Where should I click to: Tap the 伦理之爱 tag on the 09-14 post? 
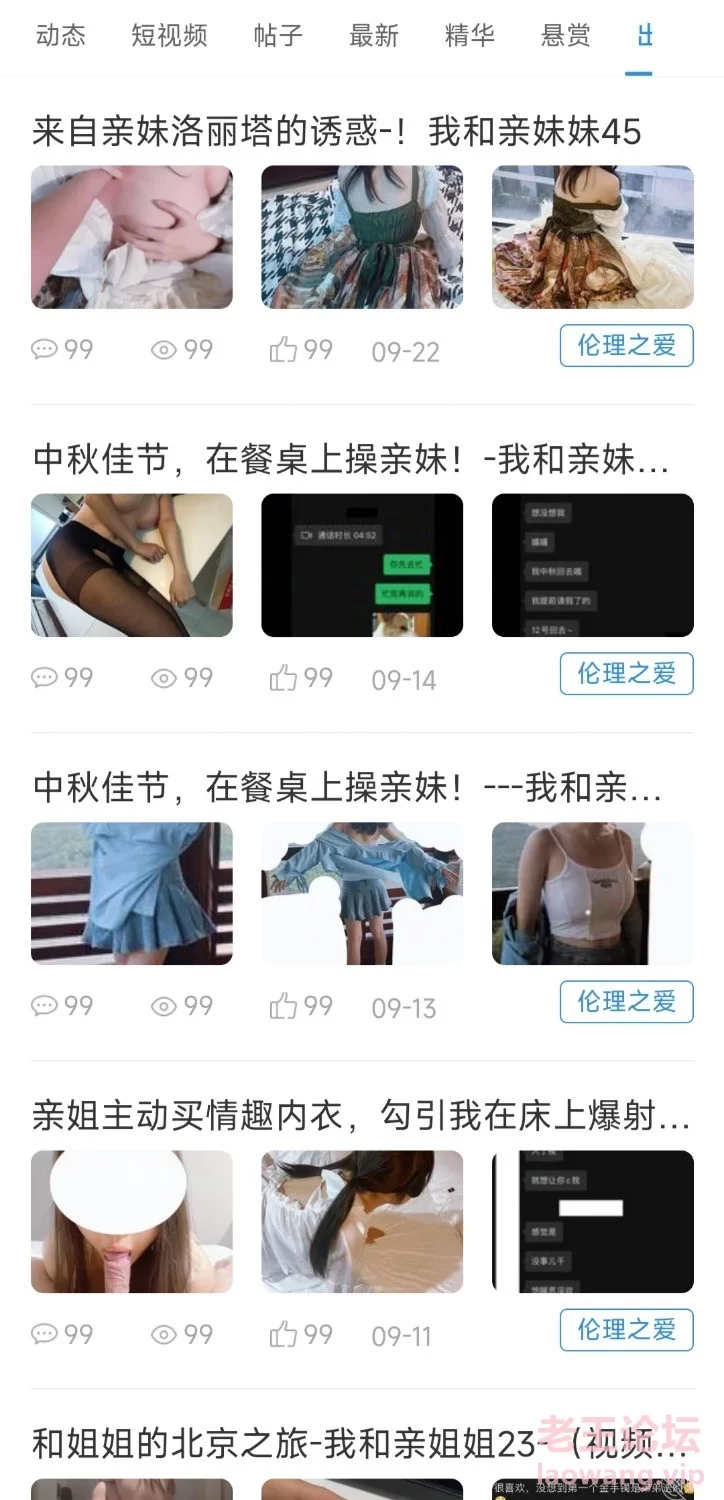pos(626,674)
